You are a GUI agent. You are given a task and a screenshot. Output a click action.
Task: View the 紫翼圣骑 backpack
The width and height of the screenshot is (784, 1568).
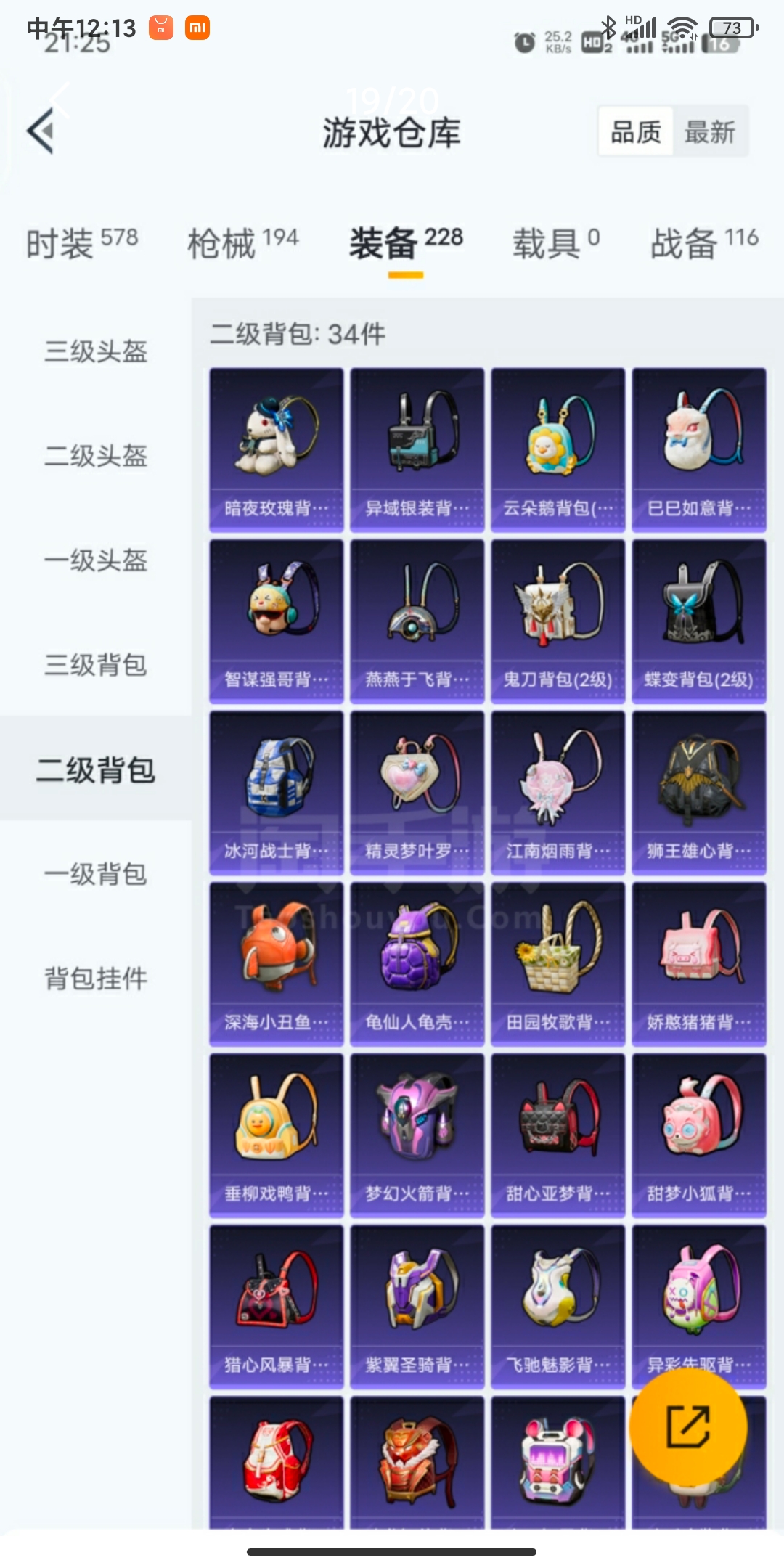coord(417,1307)
